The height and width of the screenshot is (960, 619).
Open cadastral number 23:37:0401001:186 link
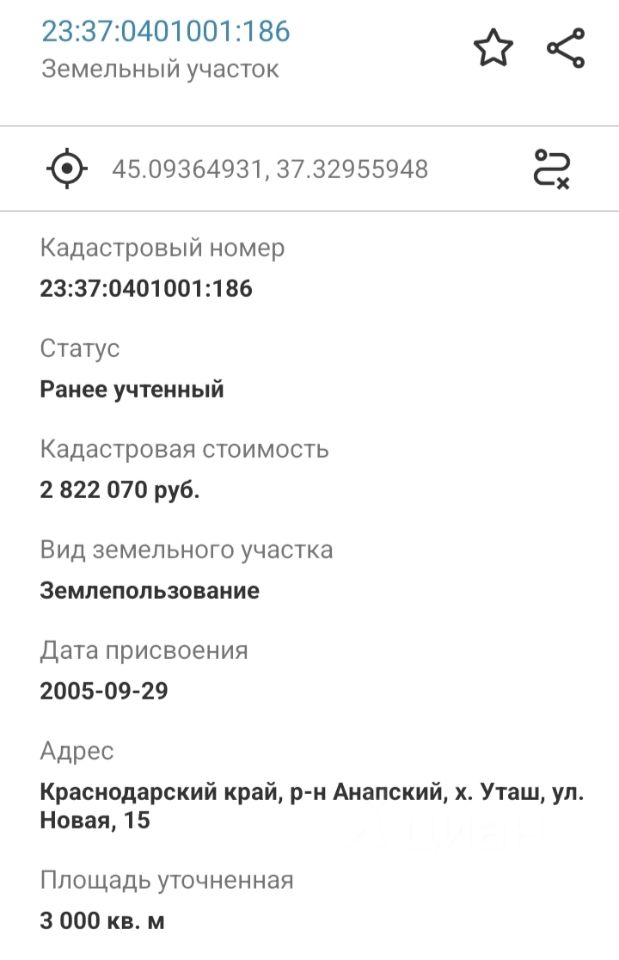tap(165, 31)
